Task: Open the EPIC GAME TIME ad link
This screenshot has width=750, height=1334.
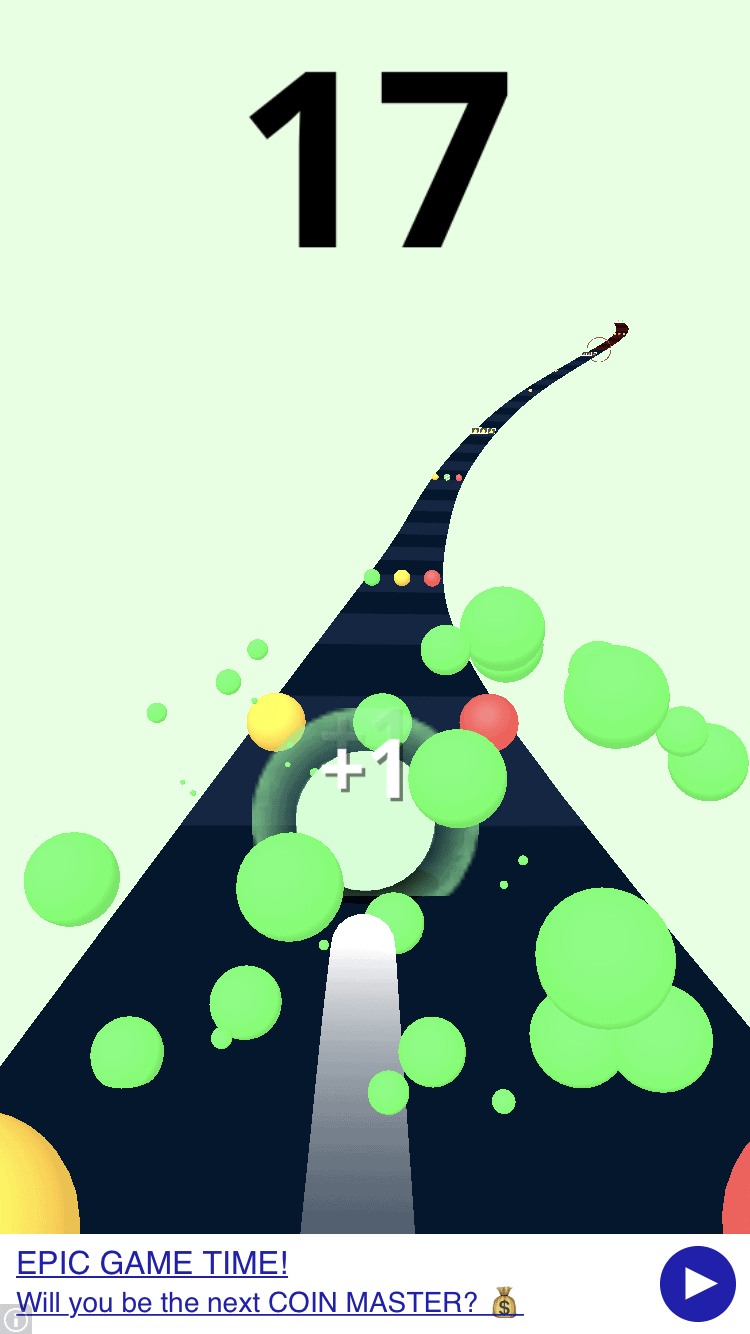Action: (x=152, y=1263)
